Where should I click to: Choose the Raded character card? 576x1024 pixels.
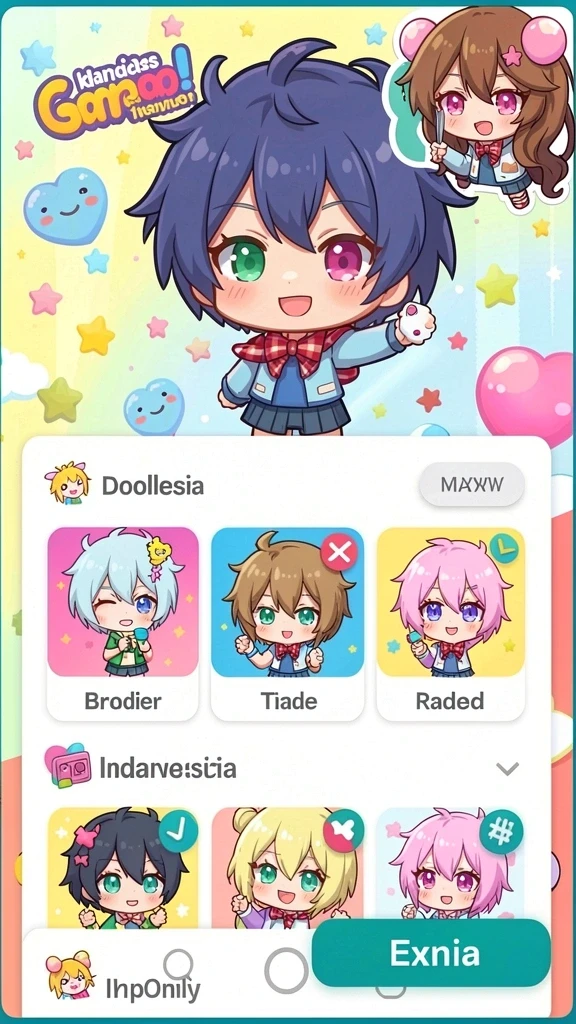click(451, 623)
